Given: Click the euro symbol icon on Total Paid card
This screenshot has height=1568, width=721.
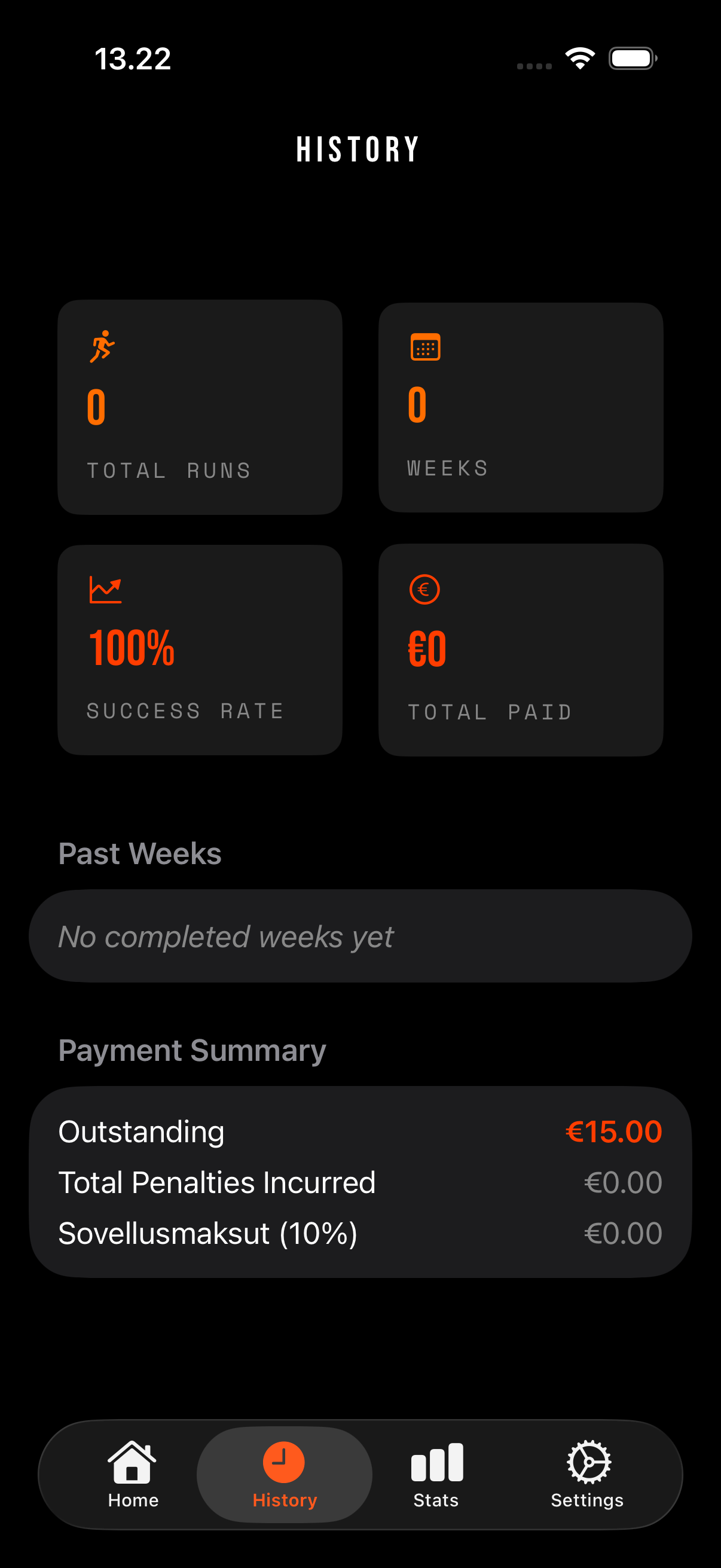Looking at the screenshot, I should pyautogui.click(x=424, y=588).
